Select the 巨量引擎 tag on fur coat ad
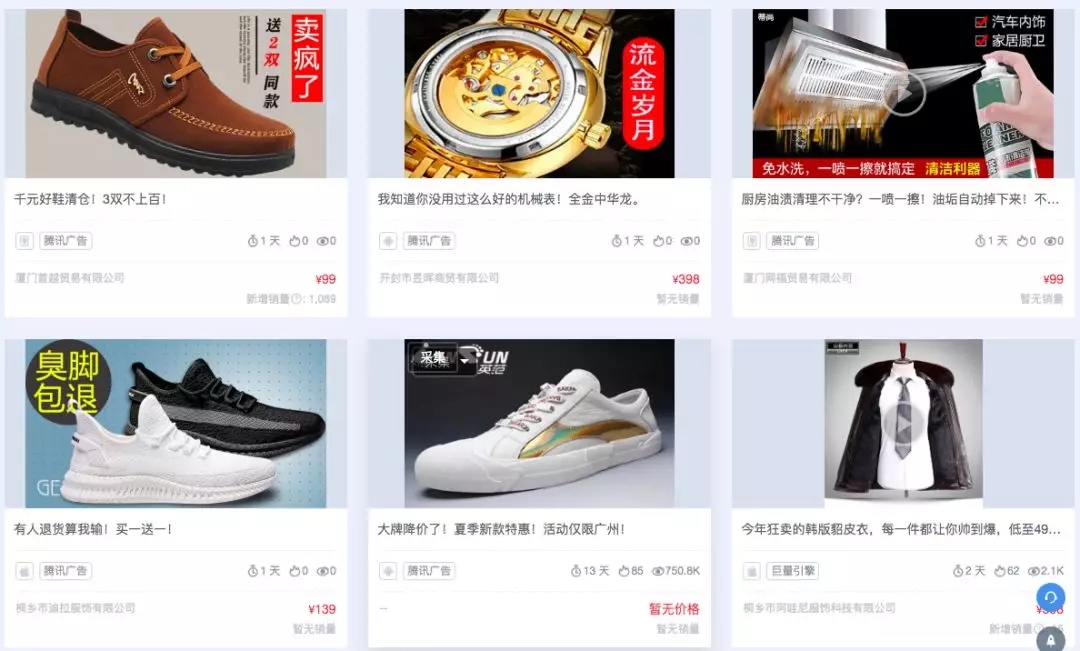 pos(792,571)
